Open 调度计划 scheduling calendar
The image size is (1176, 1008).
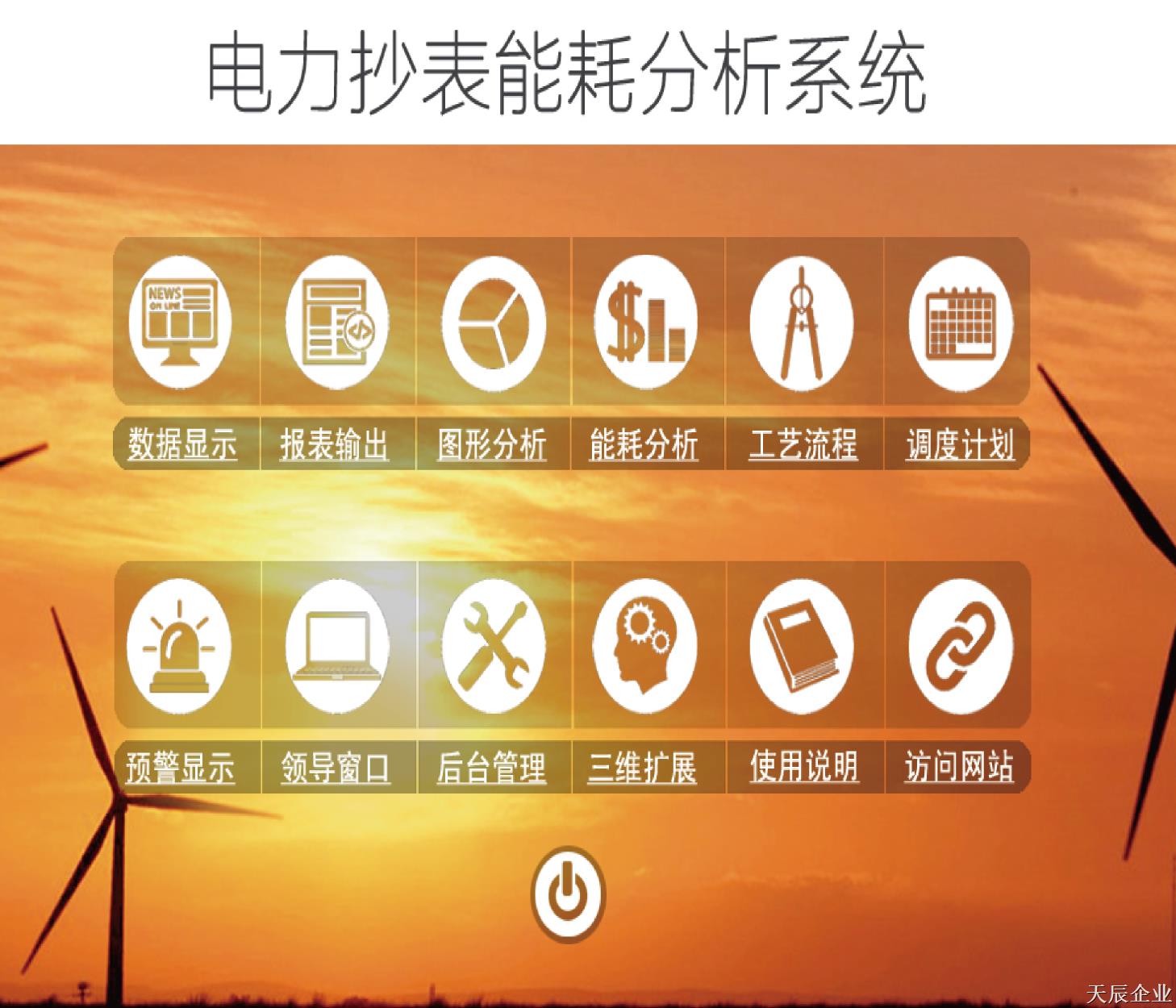[x=960, y=323]
